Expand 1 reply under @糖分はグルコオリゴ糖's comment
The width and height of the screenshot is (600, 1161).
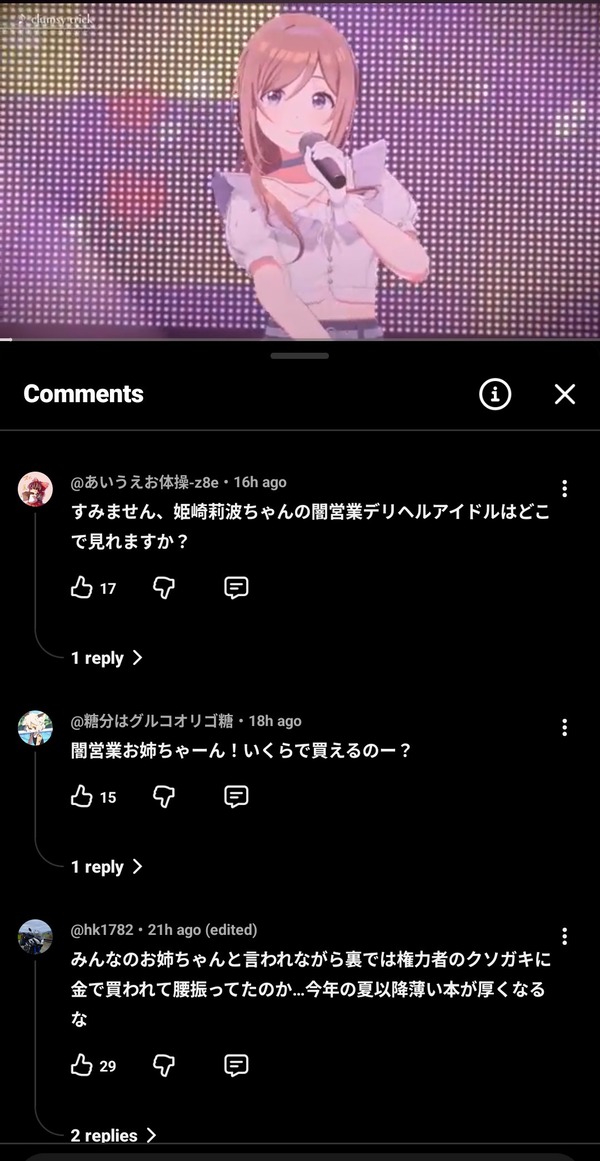tap(107, 866)
